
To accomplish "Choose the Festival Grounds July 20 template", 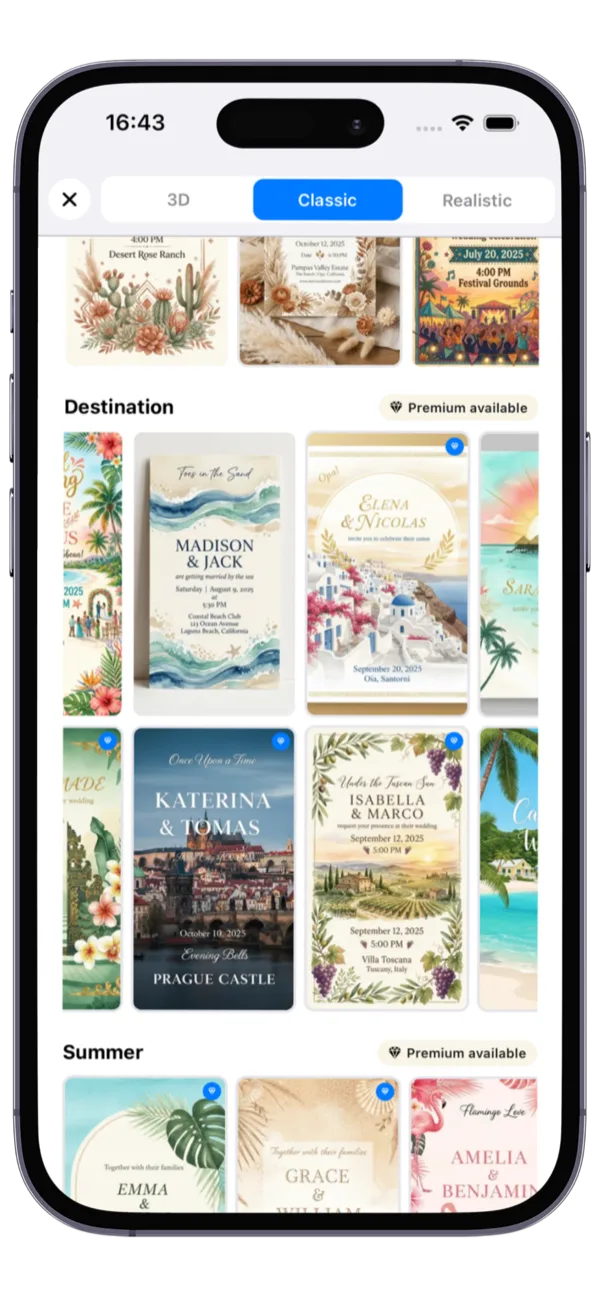I will pyautogui.click(x=476, y=300).
